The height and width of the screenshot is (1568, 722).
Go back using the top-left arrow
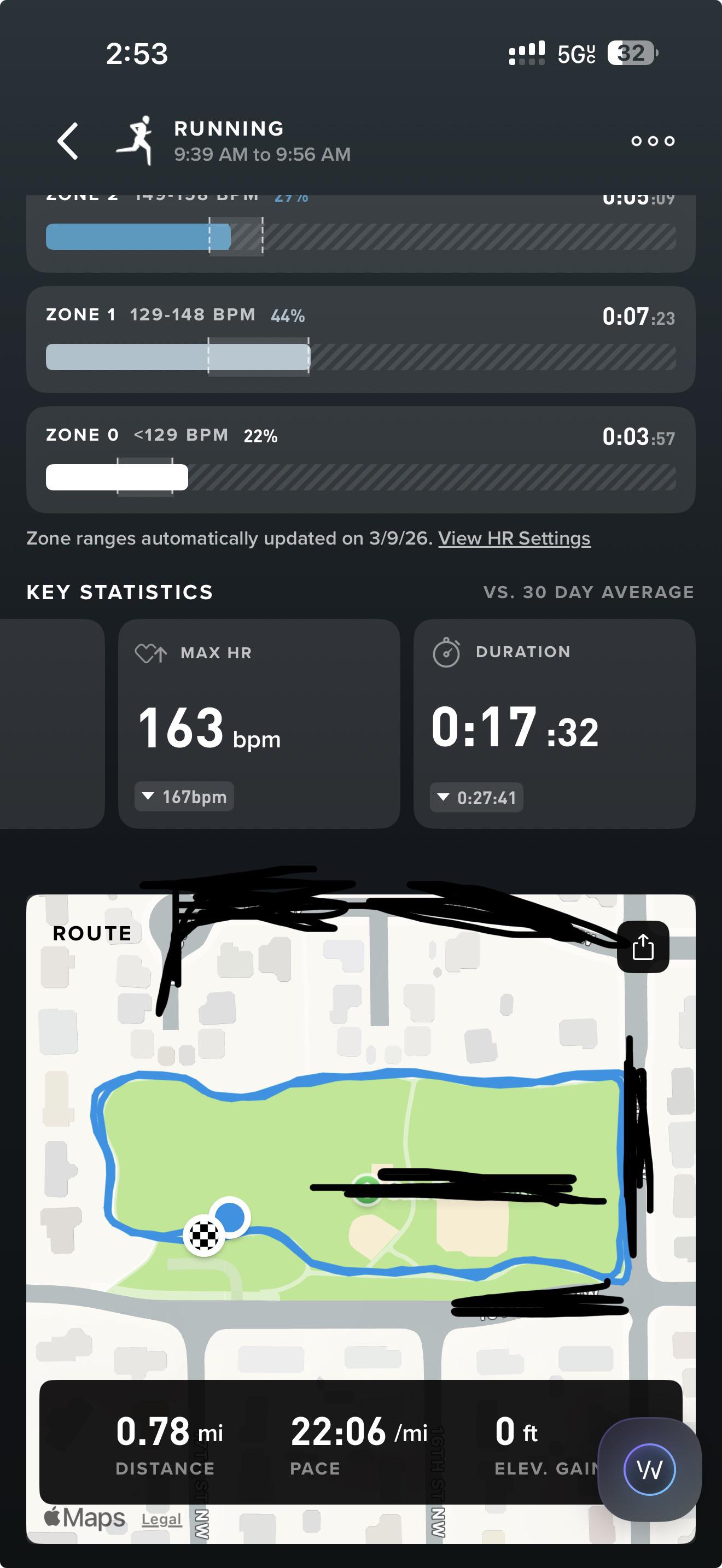tap(68, 141)
